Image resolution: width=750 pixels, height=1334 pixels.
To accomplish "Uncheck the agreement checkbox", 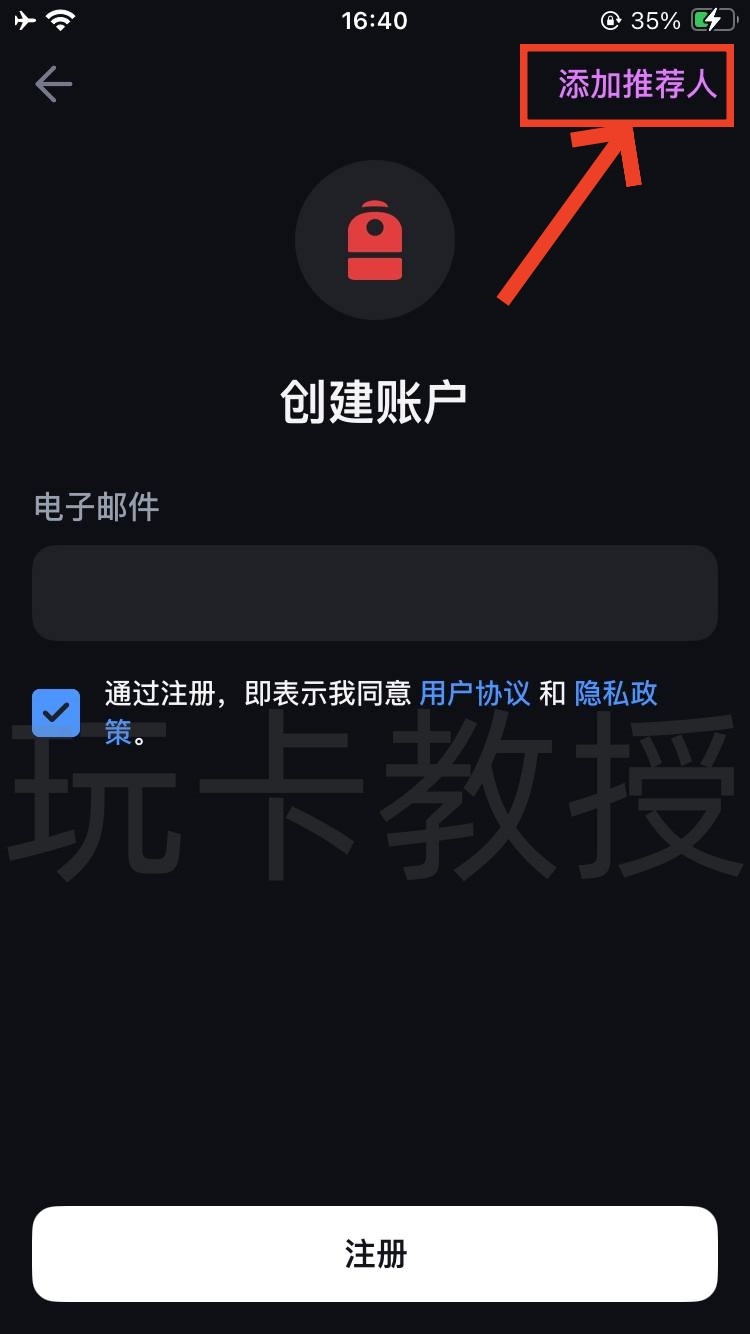I will pos(56,713).
